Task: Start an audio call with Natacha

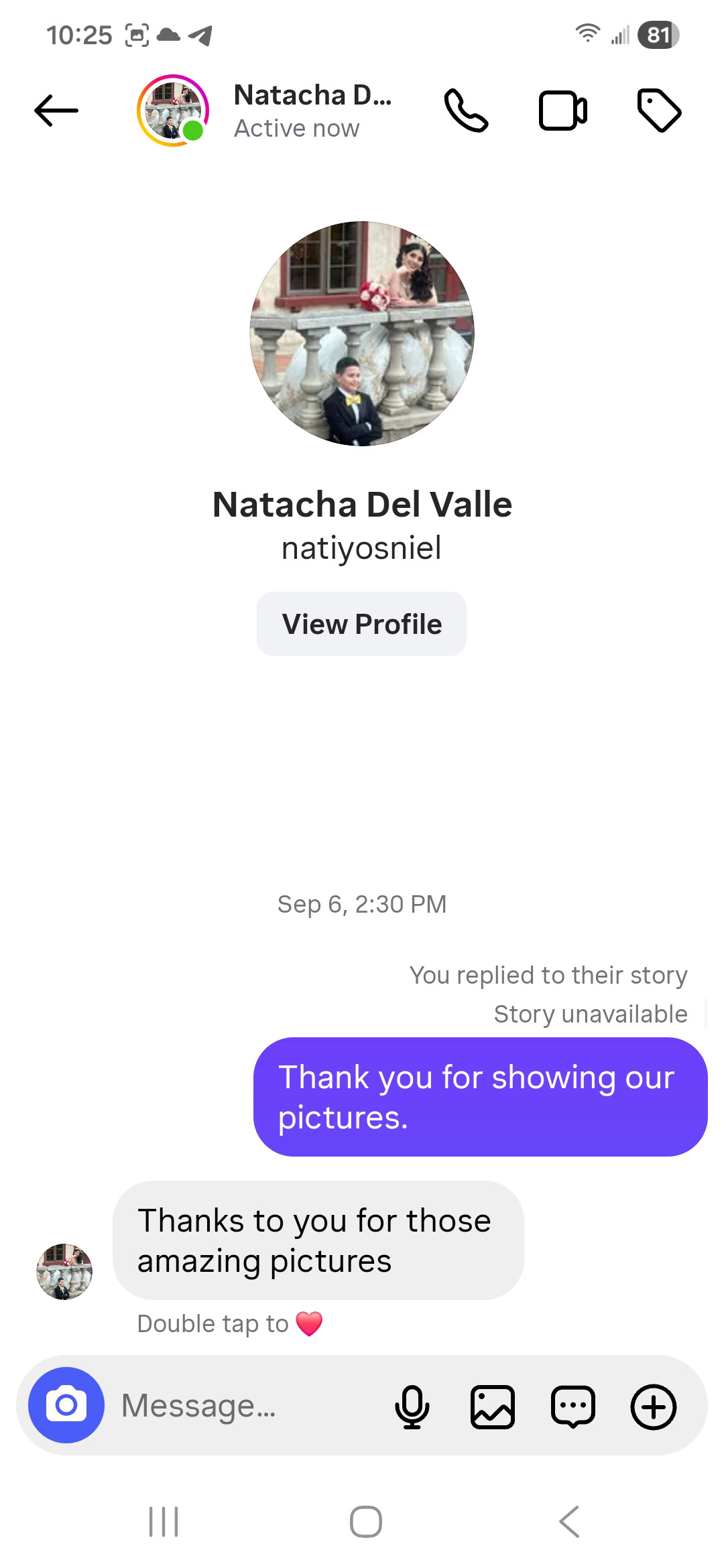Action: (x=466, y=111)
